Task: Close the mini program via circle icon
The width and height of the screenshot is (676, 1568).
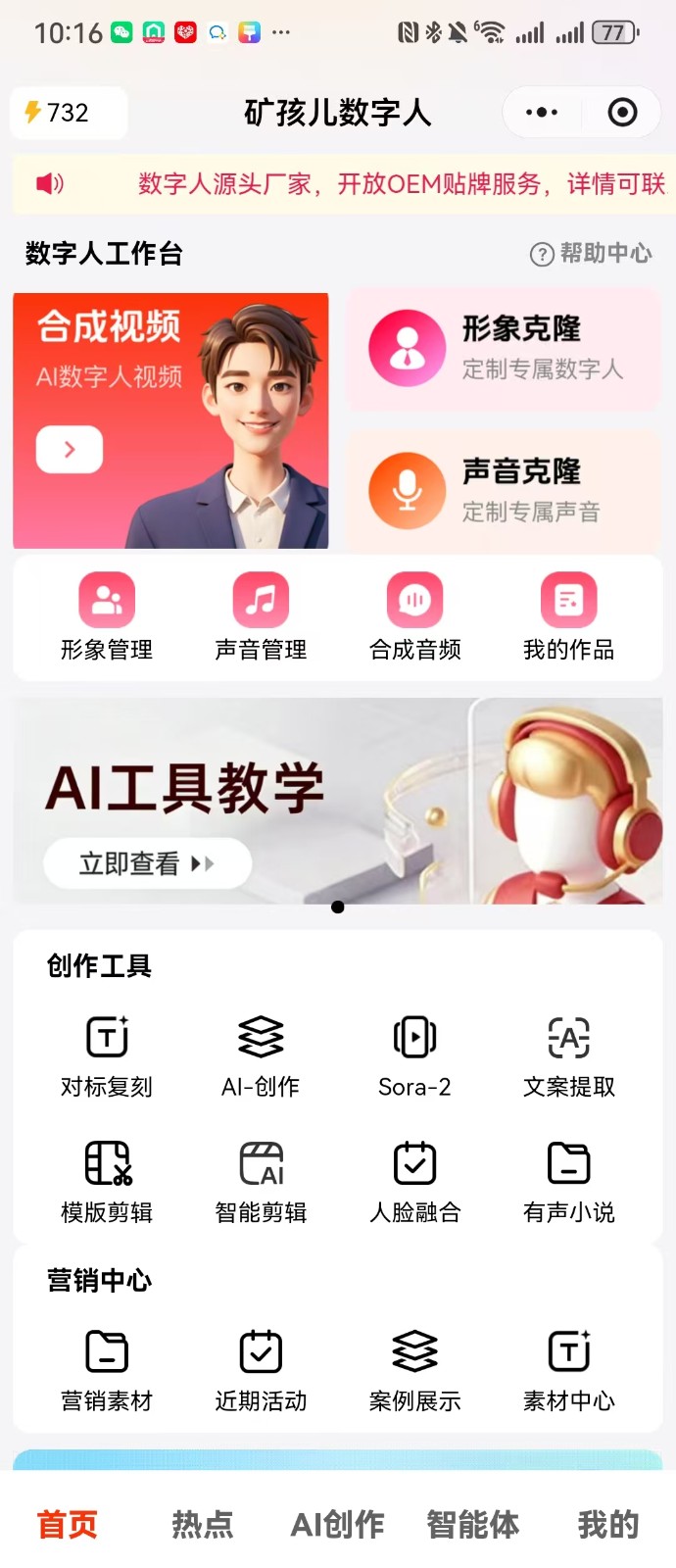Action: coord(622,113)
